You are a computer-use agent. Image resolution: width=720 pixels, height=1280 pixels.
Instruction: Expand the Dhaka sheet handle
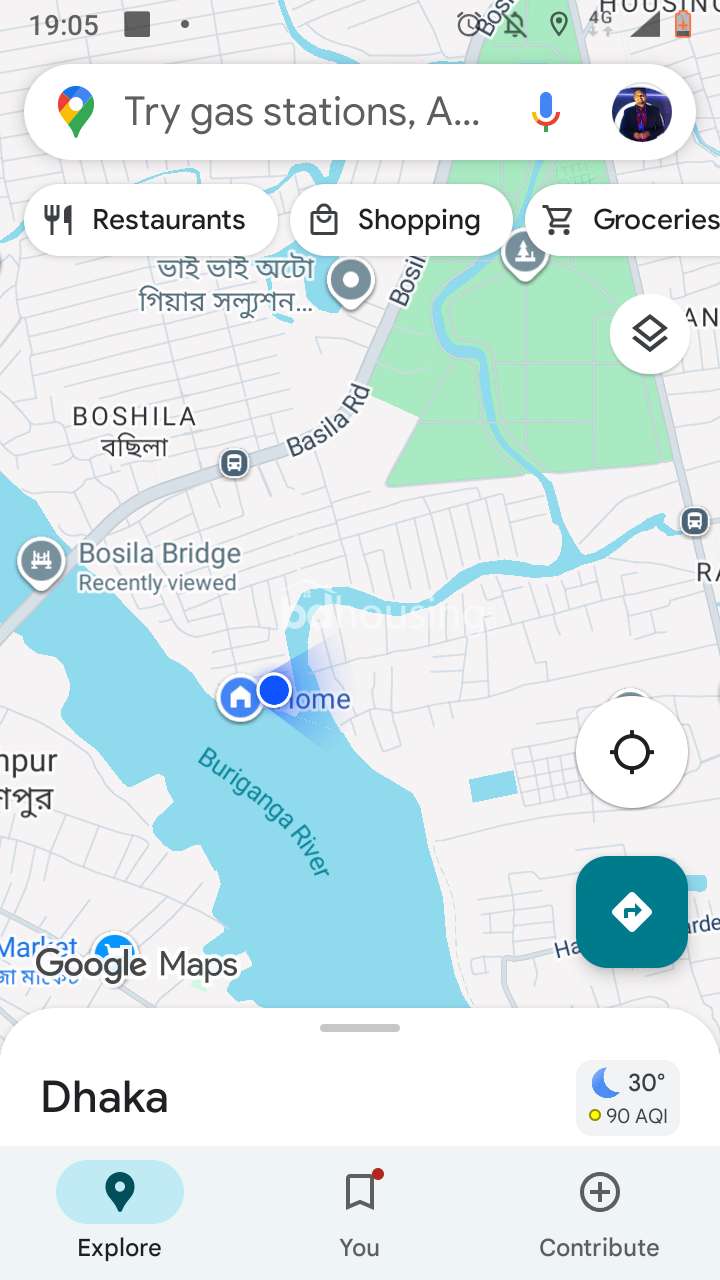point(360,1028)
